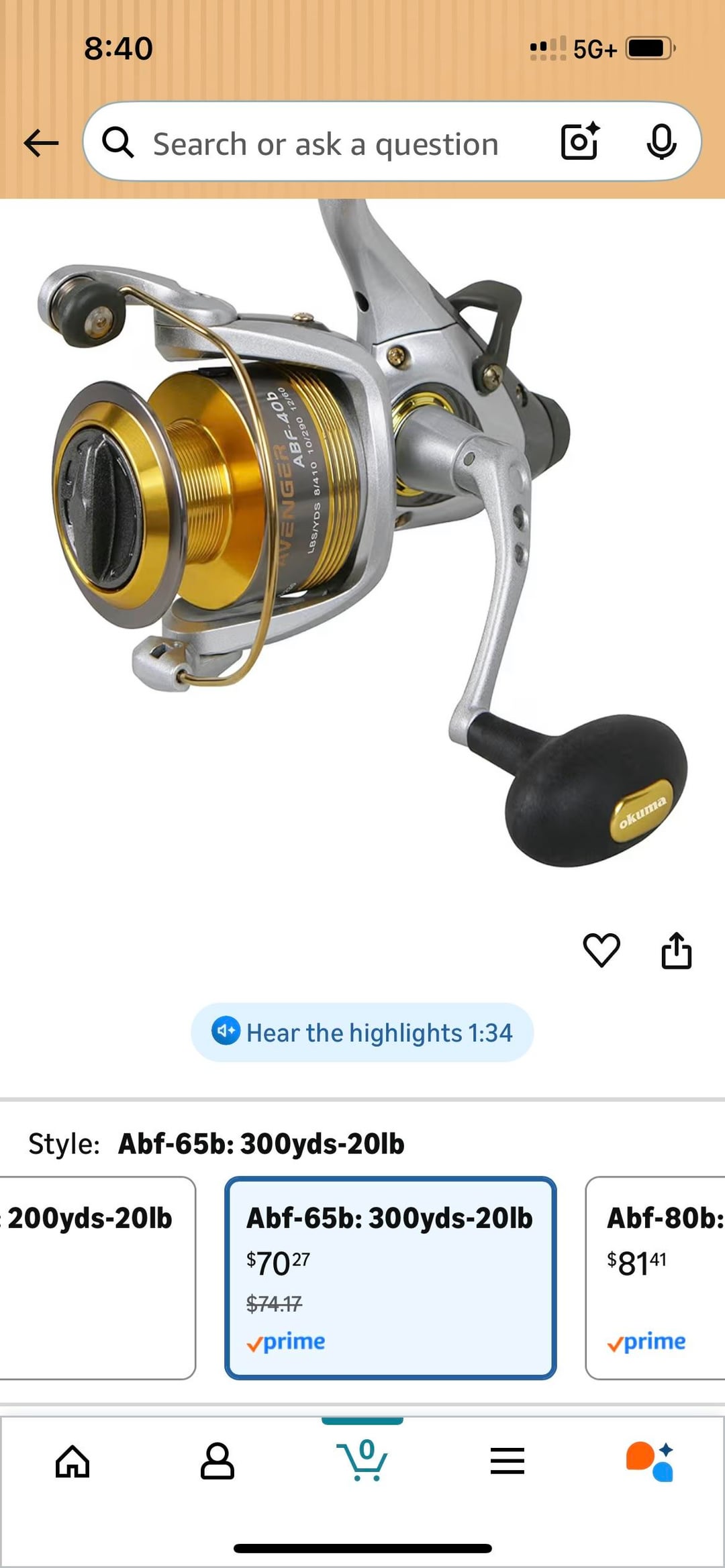
Task: Open the account profile tab
Action: point(217,1461)
